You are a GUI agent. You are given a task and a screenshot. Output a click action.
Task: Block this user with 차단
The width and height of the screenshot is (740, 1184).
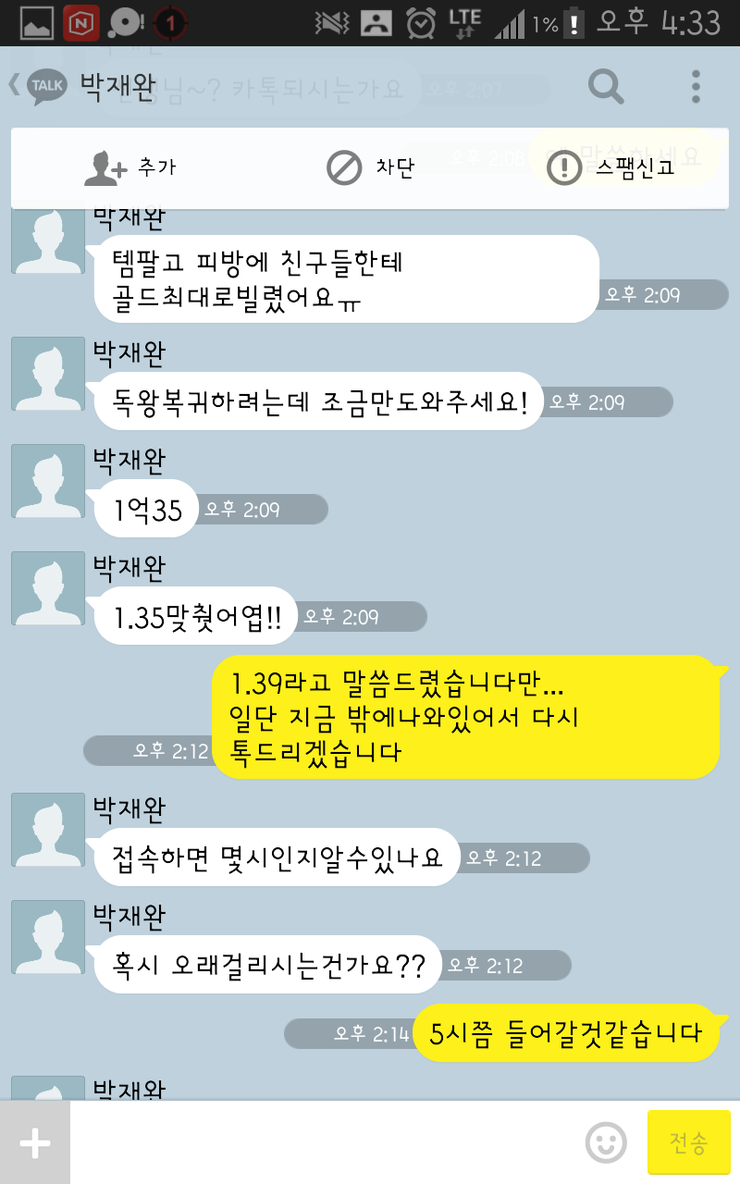pyautogui.click(x=370, y=168)
